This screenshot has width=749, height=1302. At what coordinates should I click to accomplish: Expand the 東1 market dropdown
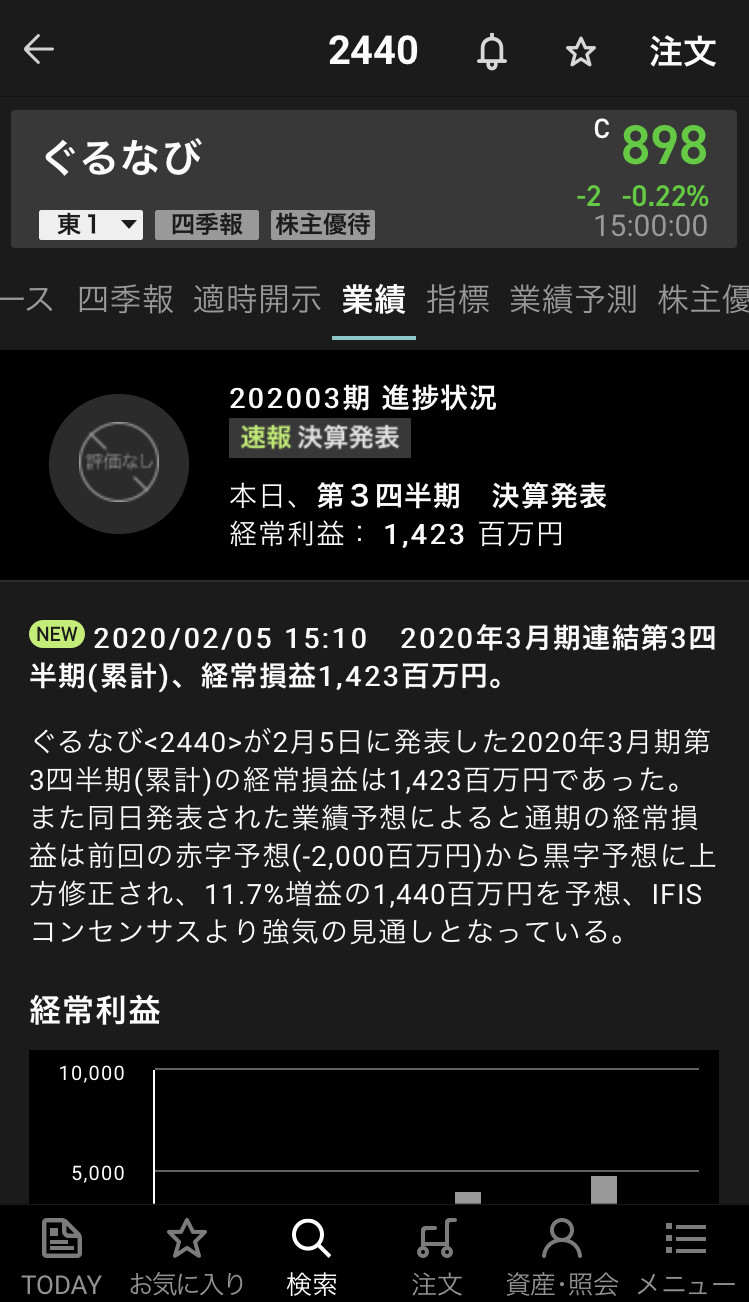click(91, 224)
